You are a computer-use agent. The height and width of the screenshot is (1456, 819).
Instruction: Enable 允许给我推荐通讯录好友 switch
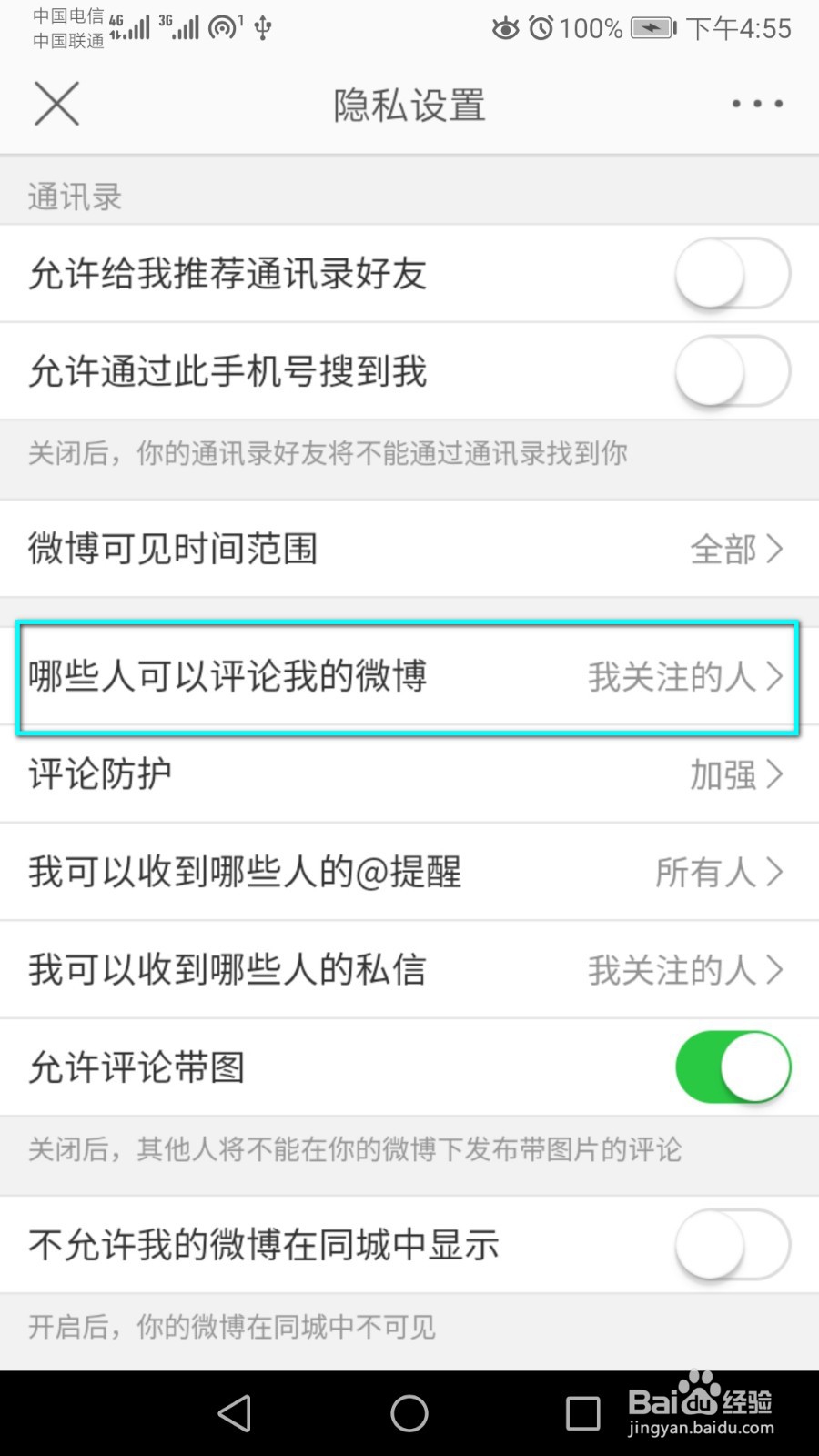(x=733, y=273)
